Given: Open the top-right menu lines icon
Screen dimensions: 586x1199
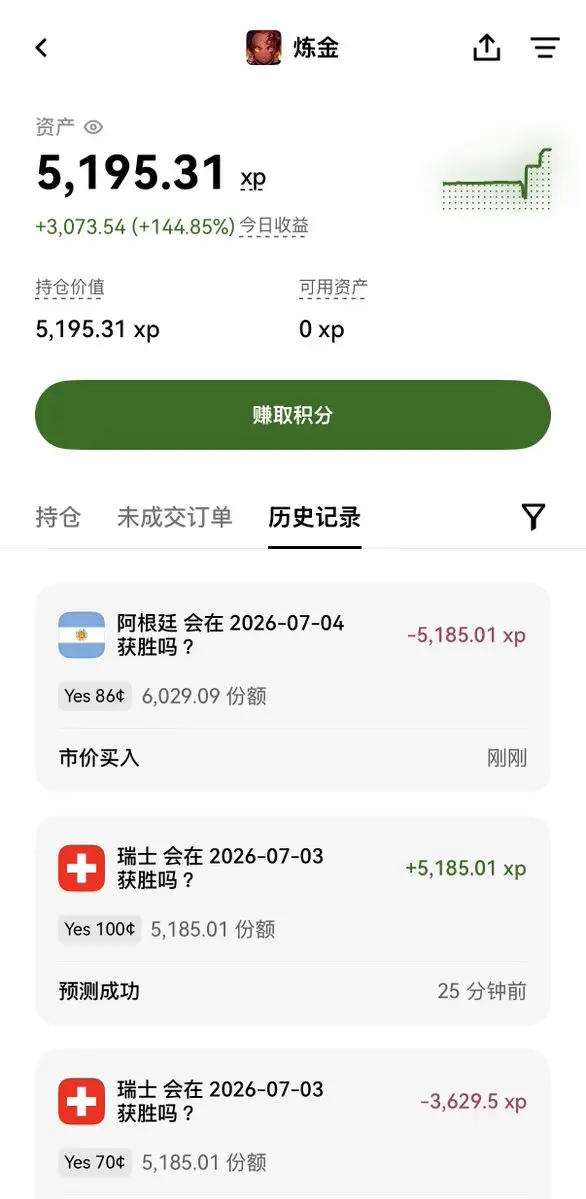Looking at the screenshot, I should pyautogui.click(x=545, y=47).
